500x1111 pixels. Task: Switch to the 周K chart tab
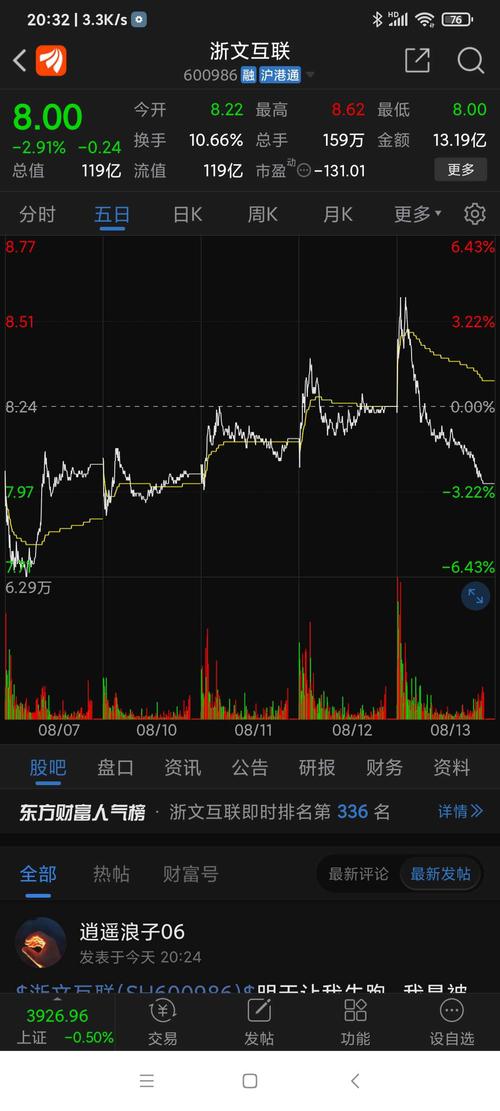pyautogui.click(x=262, y=214)
